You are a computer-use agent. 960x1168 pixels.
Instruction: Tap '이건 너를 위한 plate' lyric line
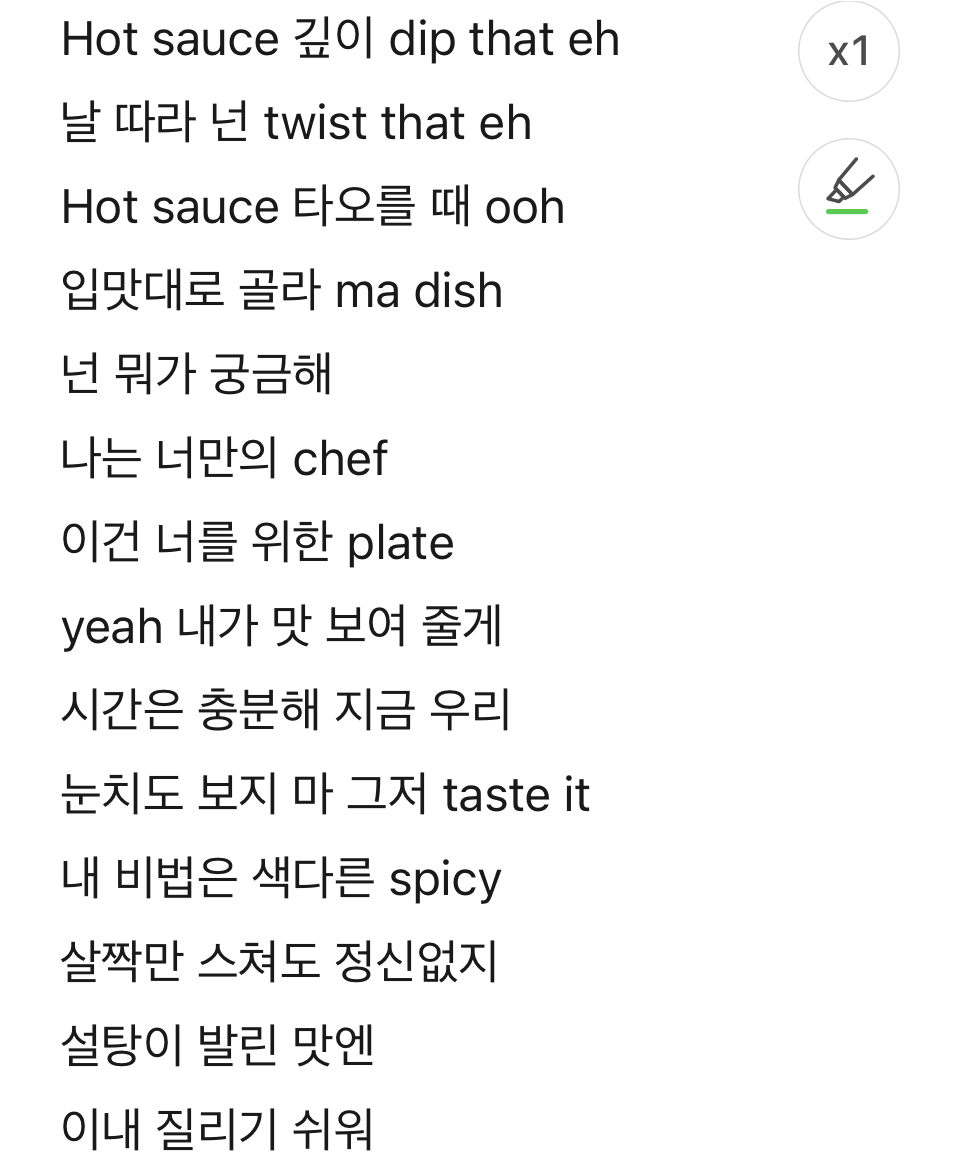[257, 542]
